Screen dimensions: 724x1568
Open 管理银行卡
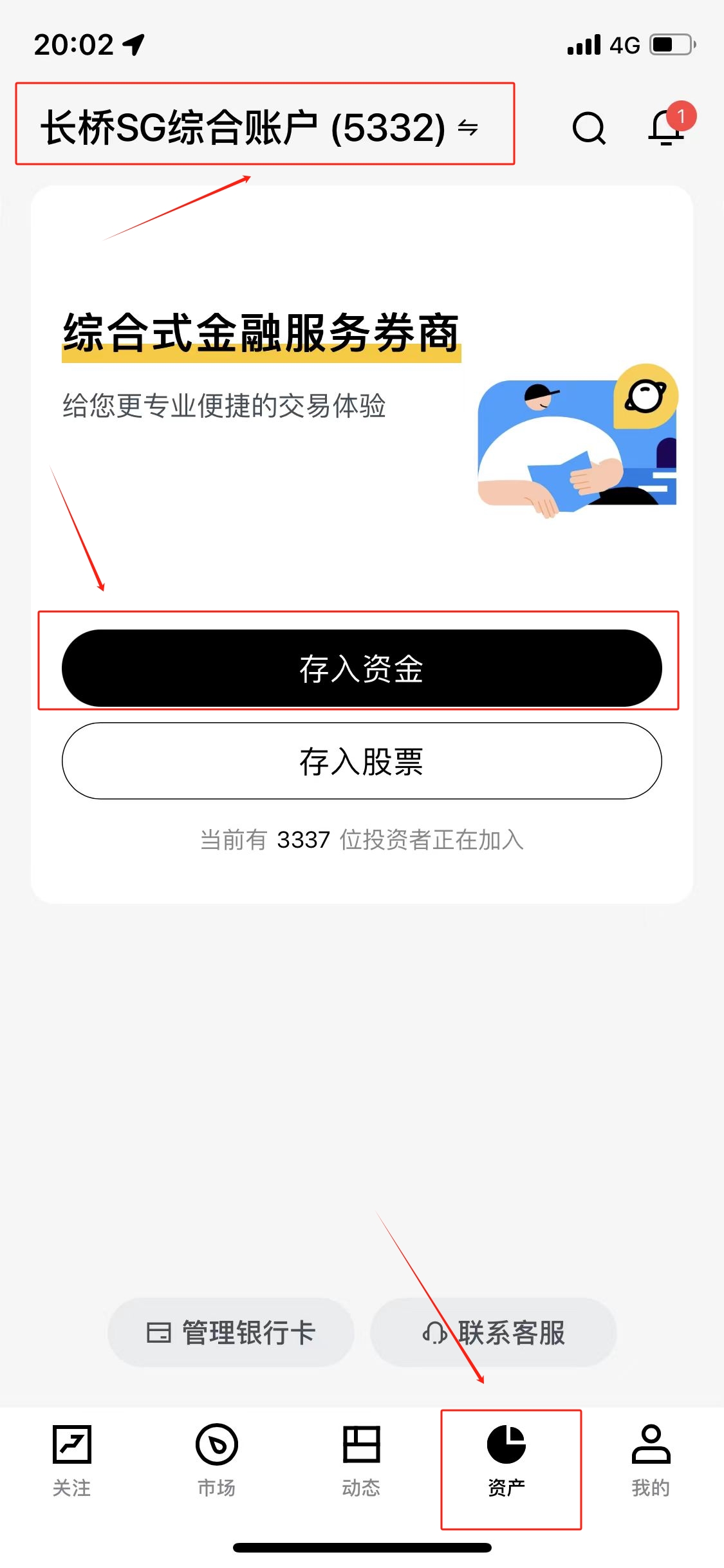point(231,1332)
